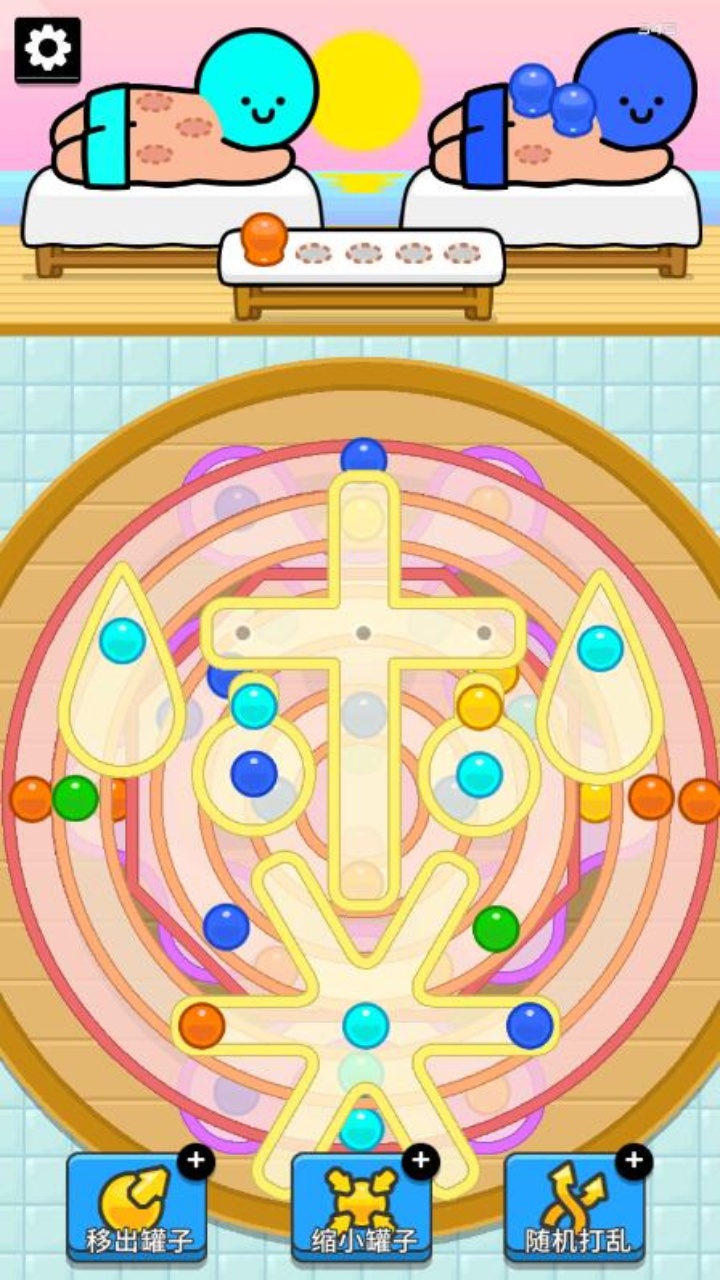Tap the blue cup on the bottom bar's right end
This screenshot has width=720, height=1280.
tap(530, 1025)
